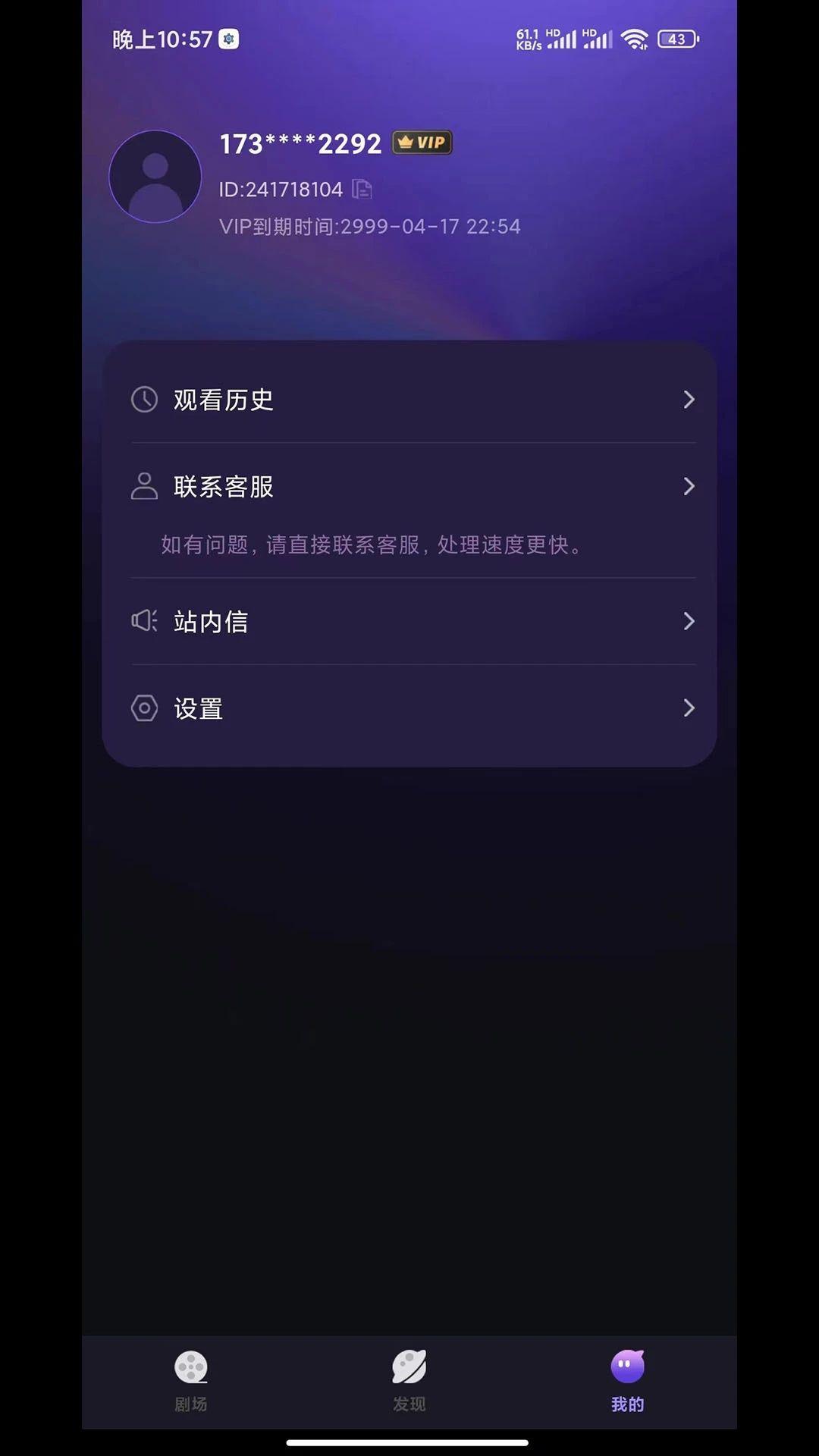This screenshot has width=819, height=1456.
Task: Click the VIP expiration date text
Action: 369,226
